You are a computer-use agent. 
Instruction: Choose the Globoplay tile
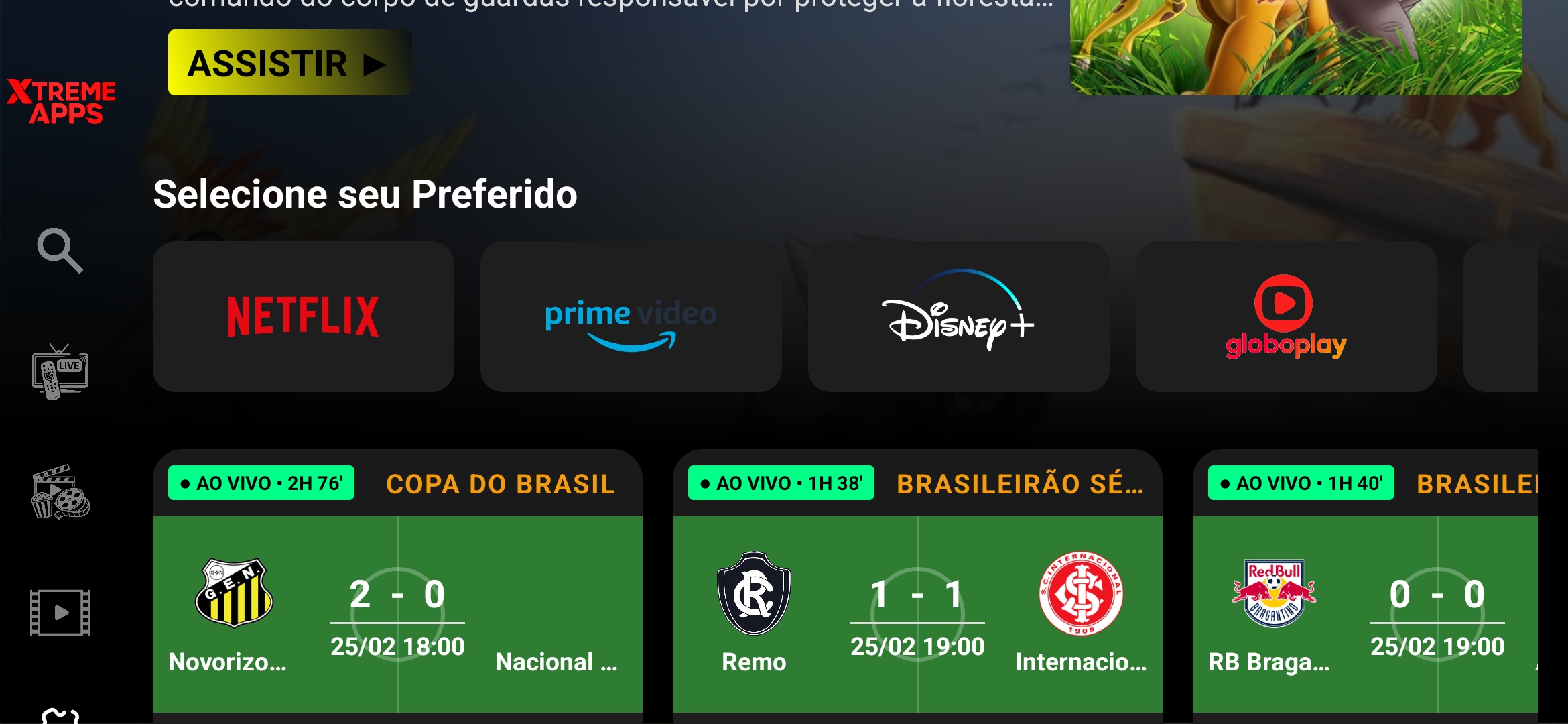(x=1286, y=316)
